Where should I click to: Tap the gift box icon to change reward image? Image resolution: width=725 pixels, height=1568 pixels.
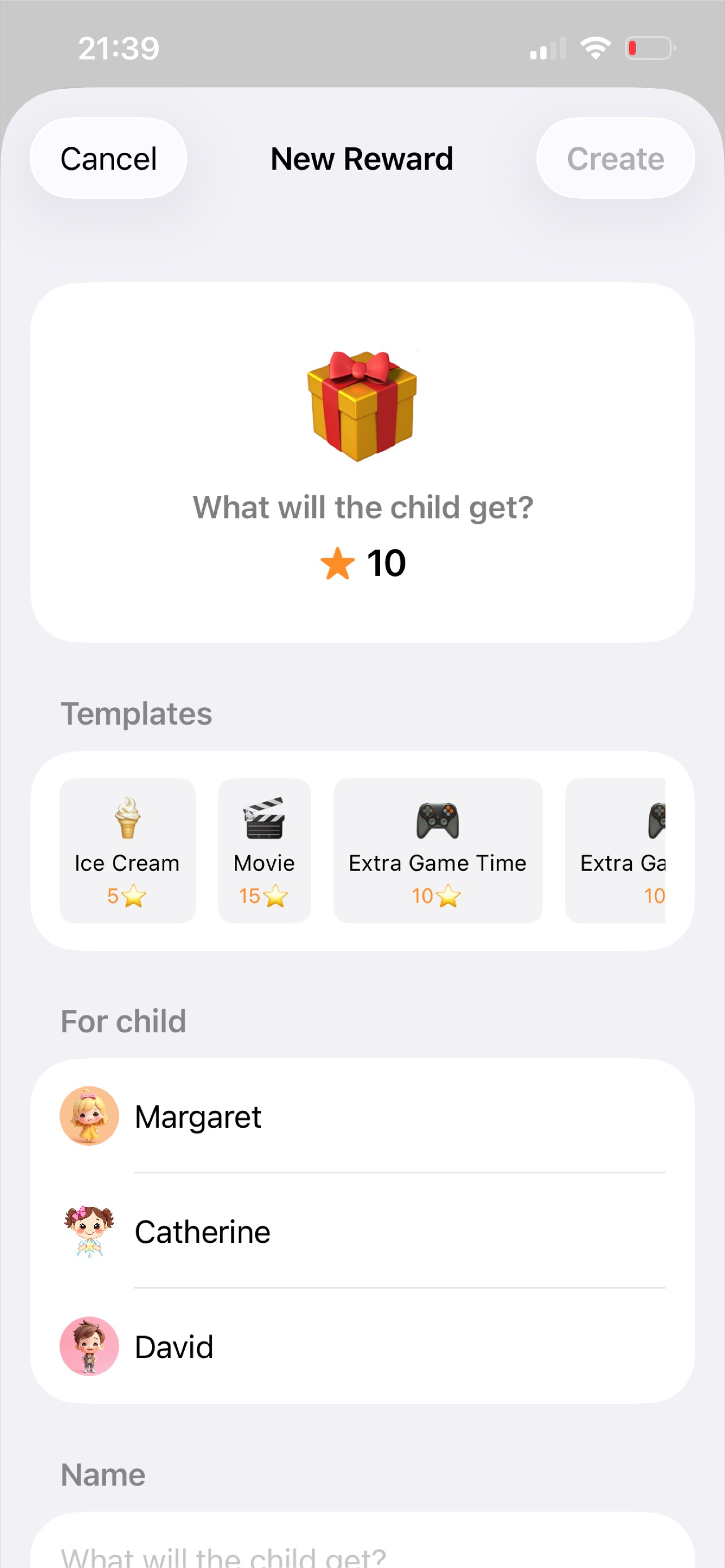pyautogui.click(x=361, y=406)
